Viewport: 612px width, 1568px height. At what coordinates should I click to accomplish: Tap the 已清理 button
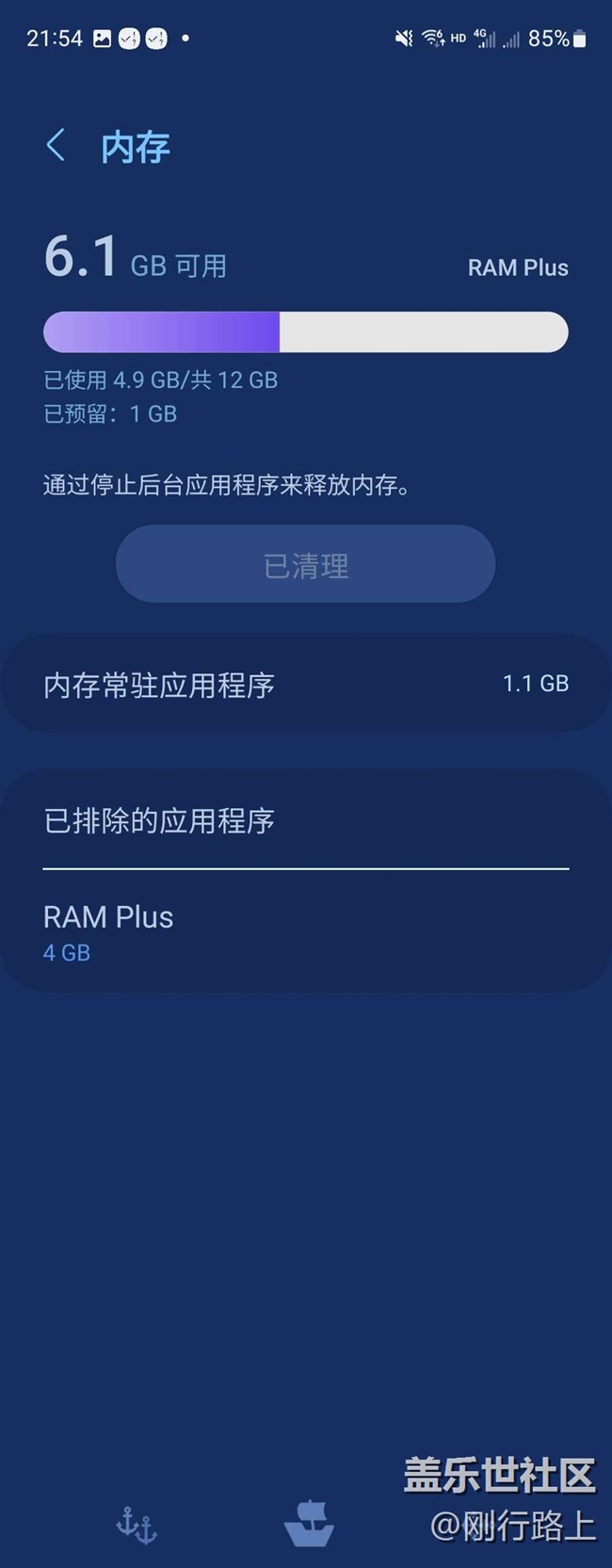click(x=305, y=564)
